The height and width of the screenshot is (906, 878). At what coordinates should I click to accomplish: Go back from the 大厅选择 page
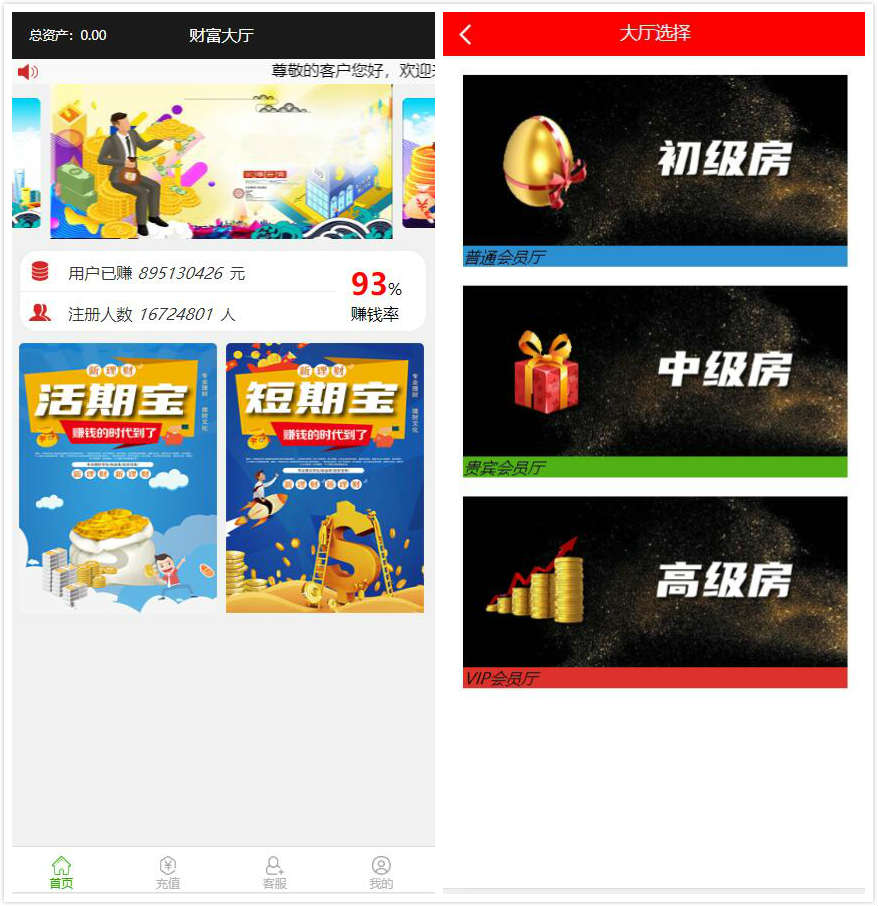(x=465, y=34)
